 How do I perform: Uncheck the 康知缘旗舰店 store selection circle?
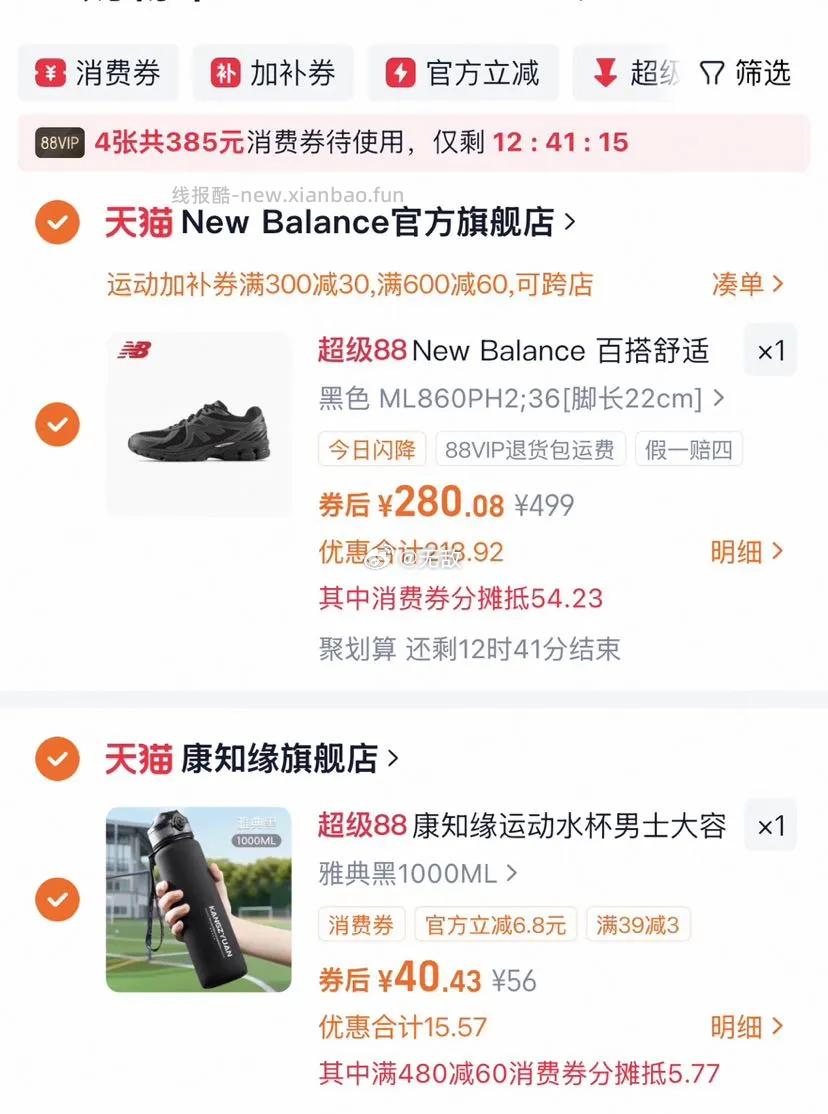click(x=57, y=758)
